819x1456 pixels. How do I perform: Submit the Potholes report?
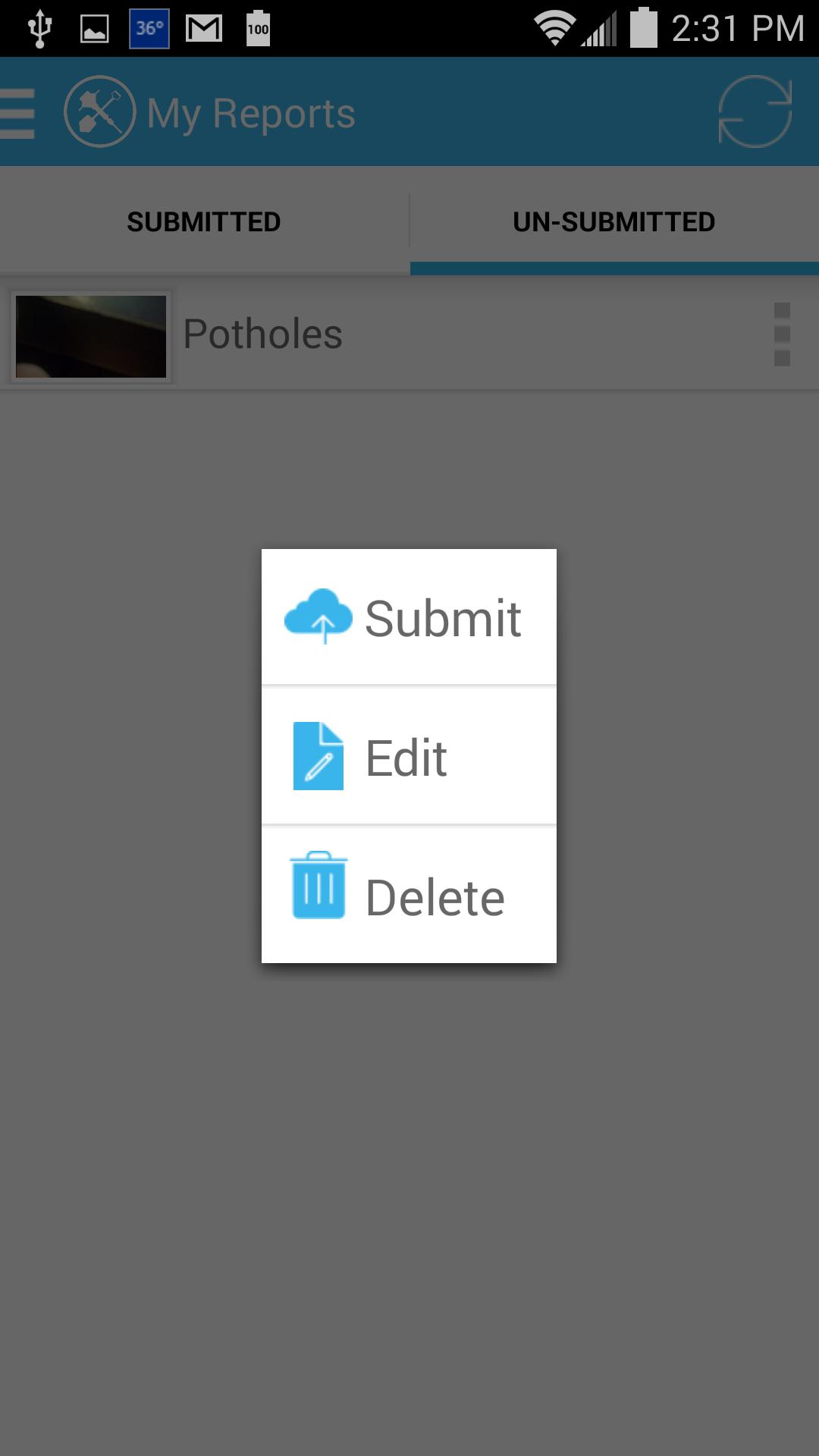(x=408, y=617)
